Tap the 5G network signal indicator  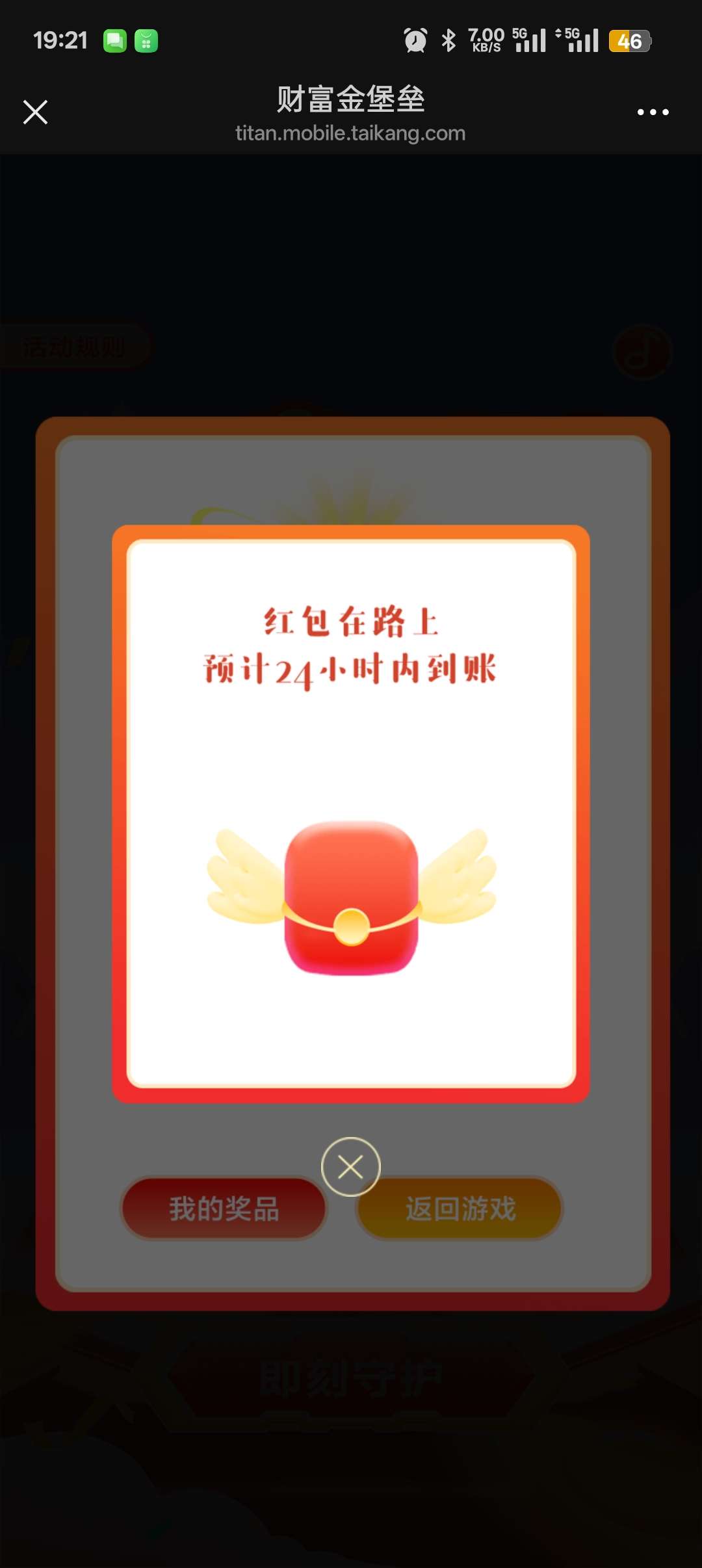pos(530,40)
